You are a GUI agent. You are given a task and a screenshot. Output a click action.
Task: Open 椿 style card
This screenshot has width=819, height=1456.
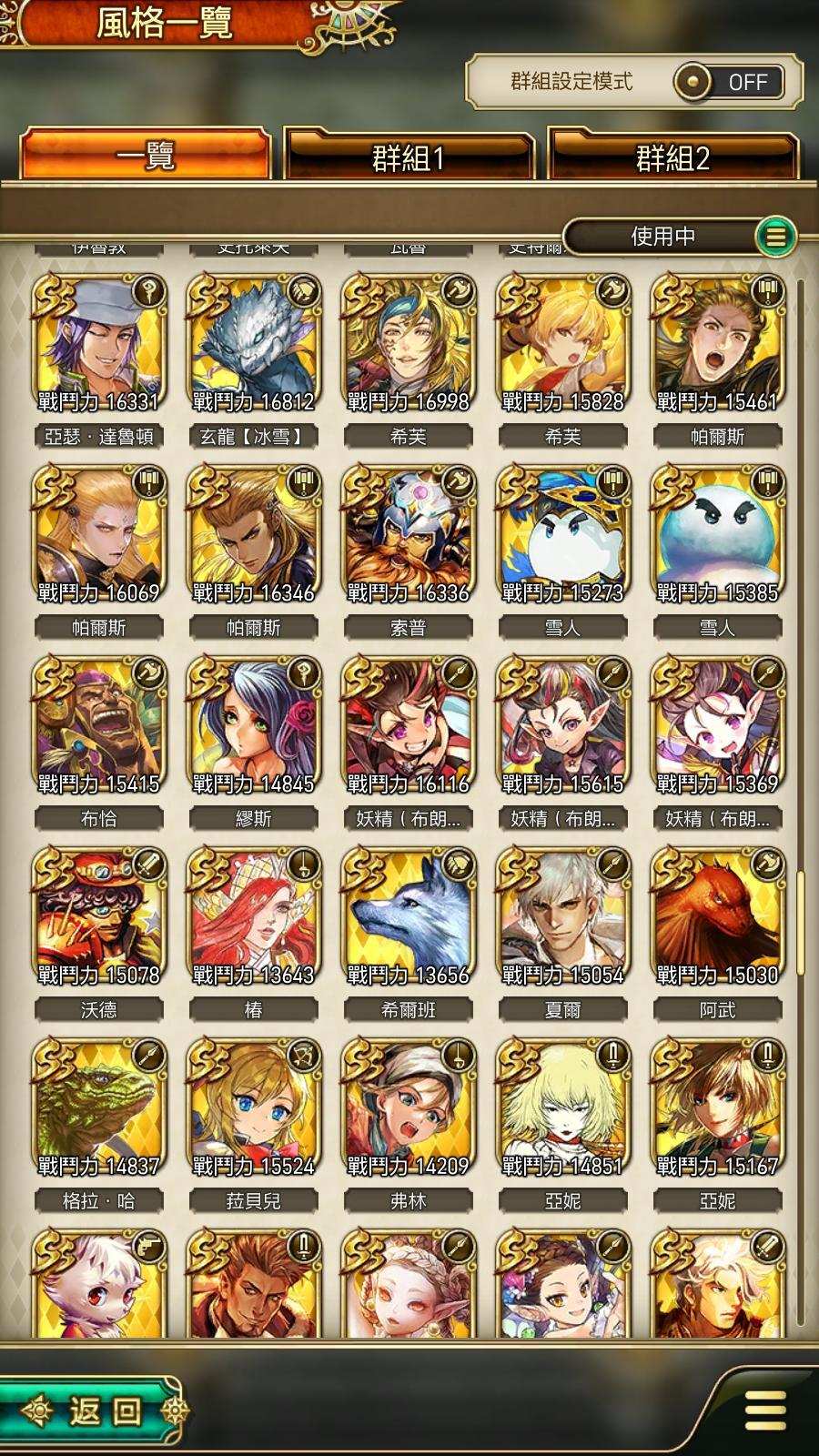click(254, 935)
